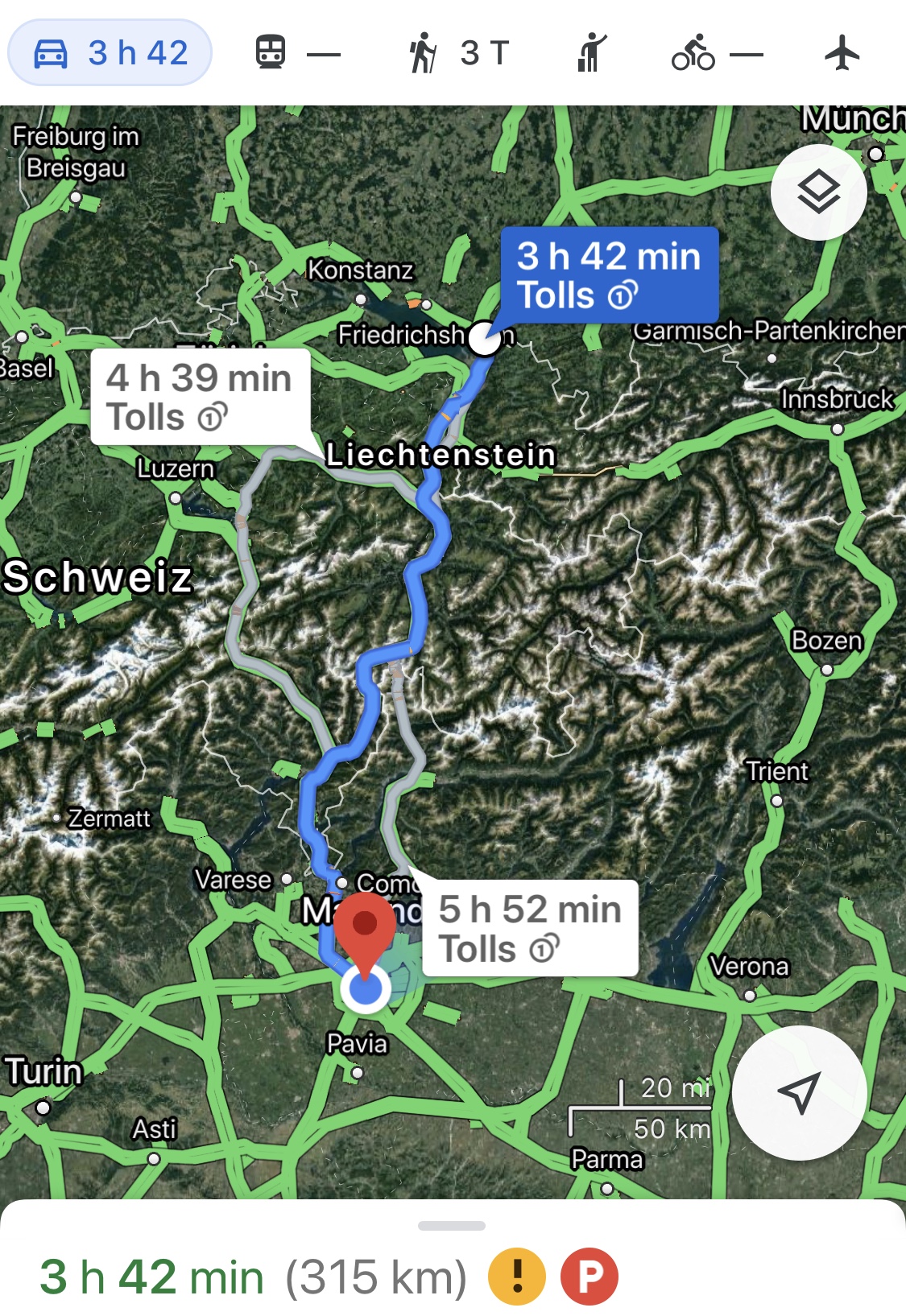Choose the 5 h 52 min alternative route

(530, 928)
